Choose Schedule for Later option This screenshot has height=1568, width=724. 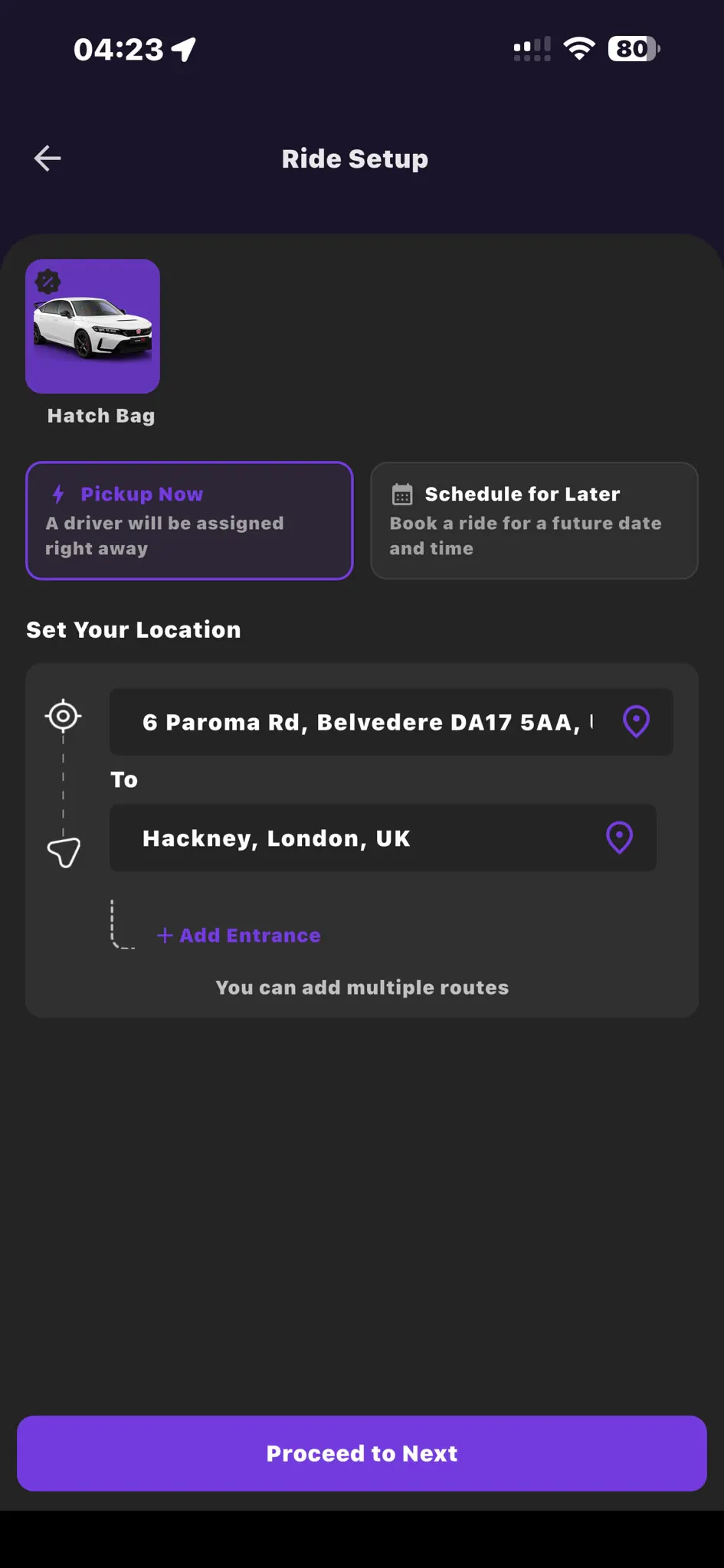point(534,521)
